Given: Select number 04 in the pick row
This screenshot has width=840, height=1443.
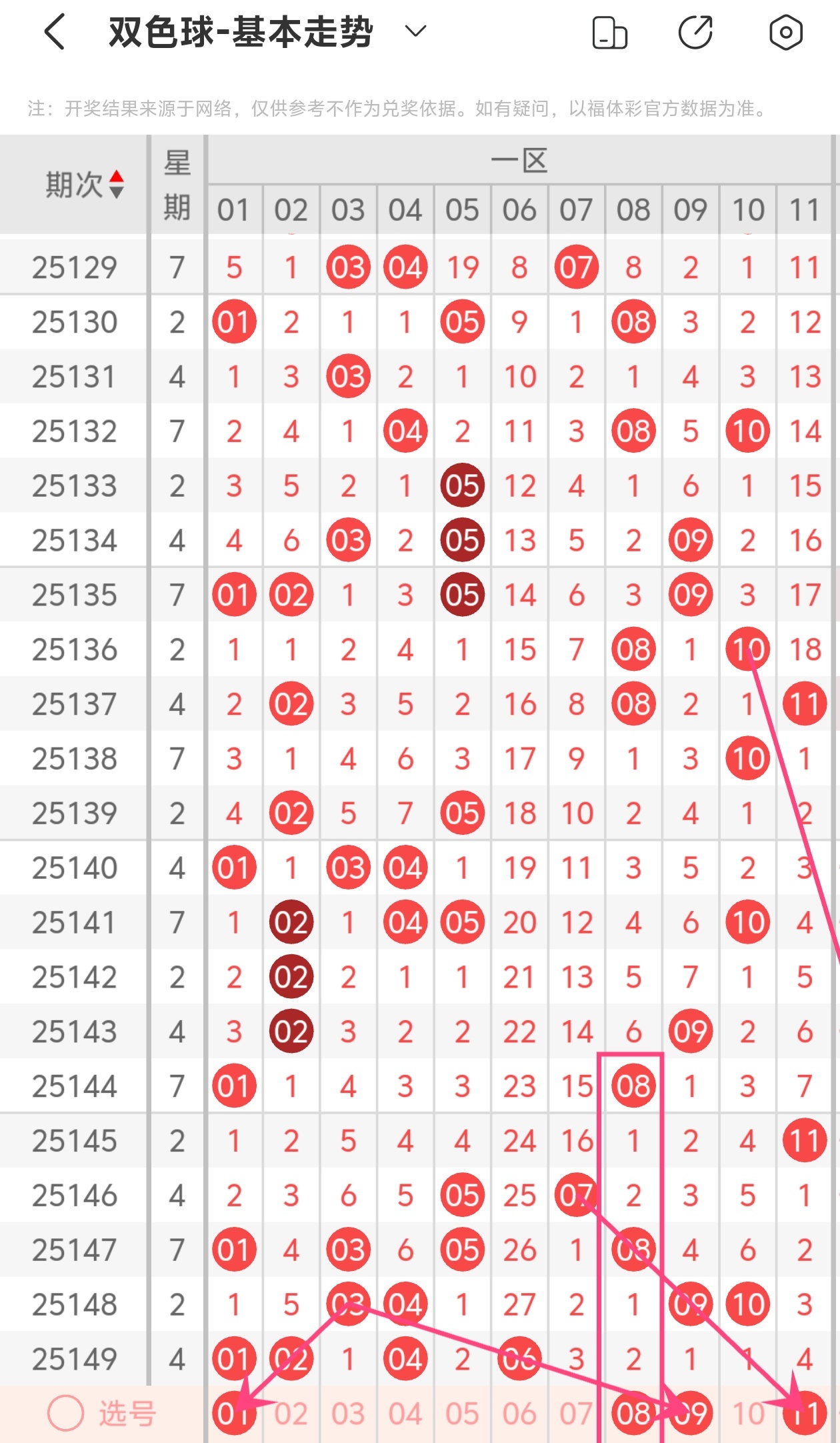Looking at the screenshot, I should 405,1414.
